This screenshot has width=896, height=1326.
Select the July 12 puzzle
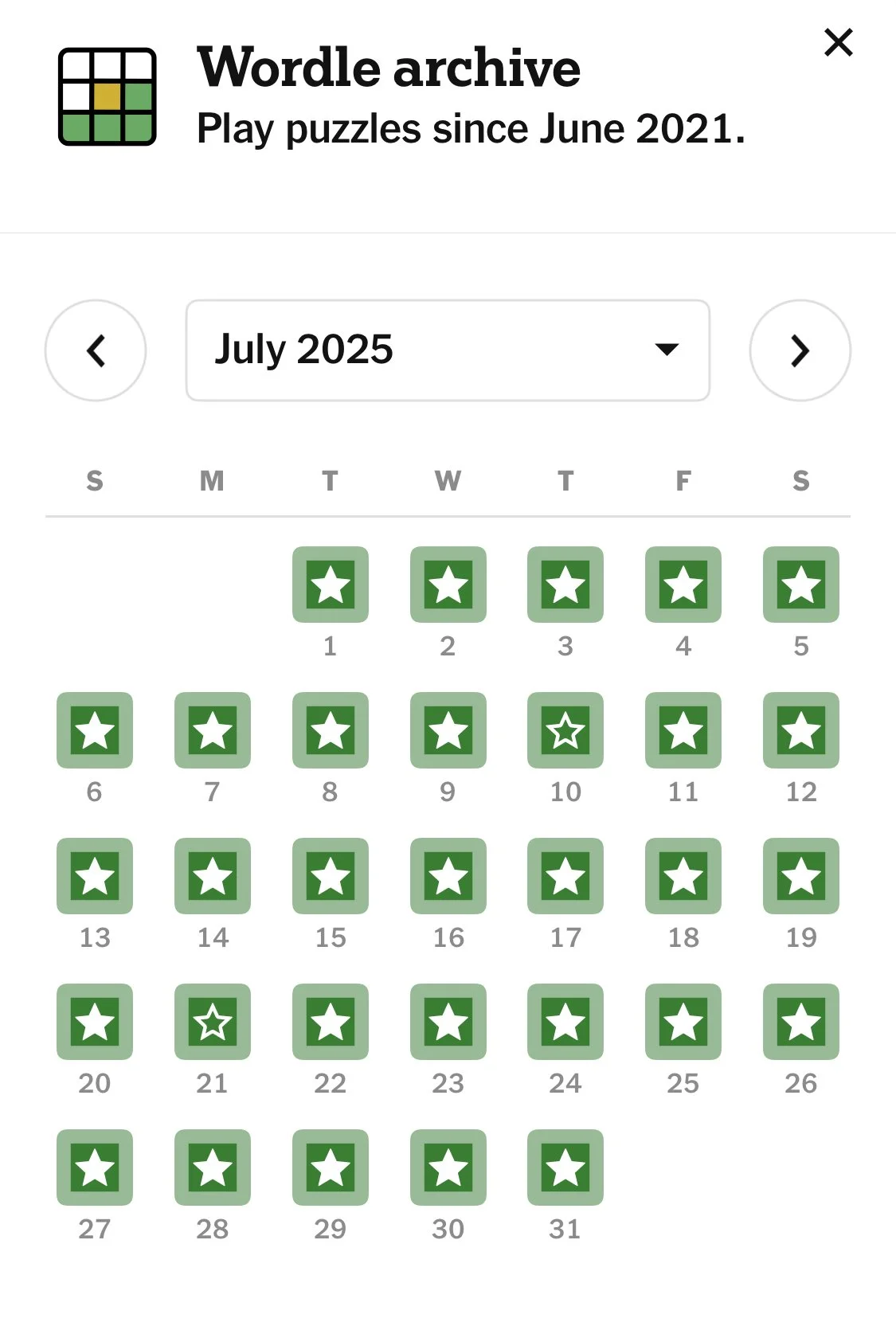(x=800, y=730)
